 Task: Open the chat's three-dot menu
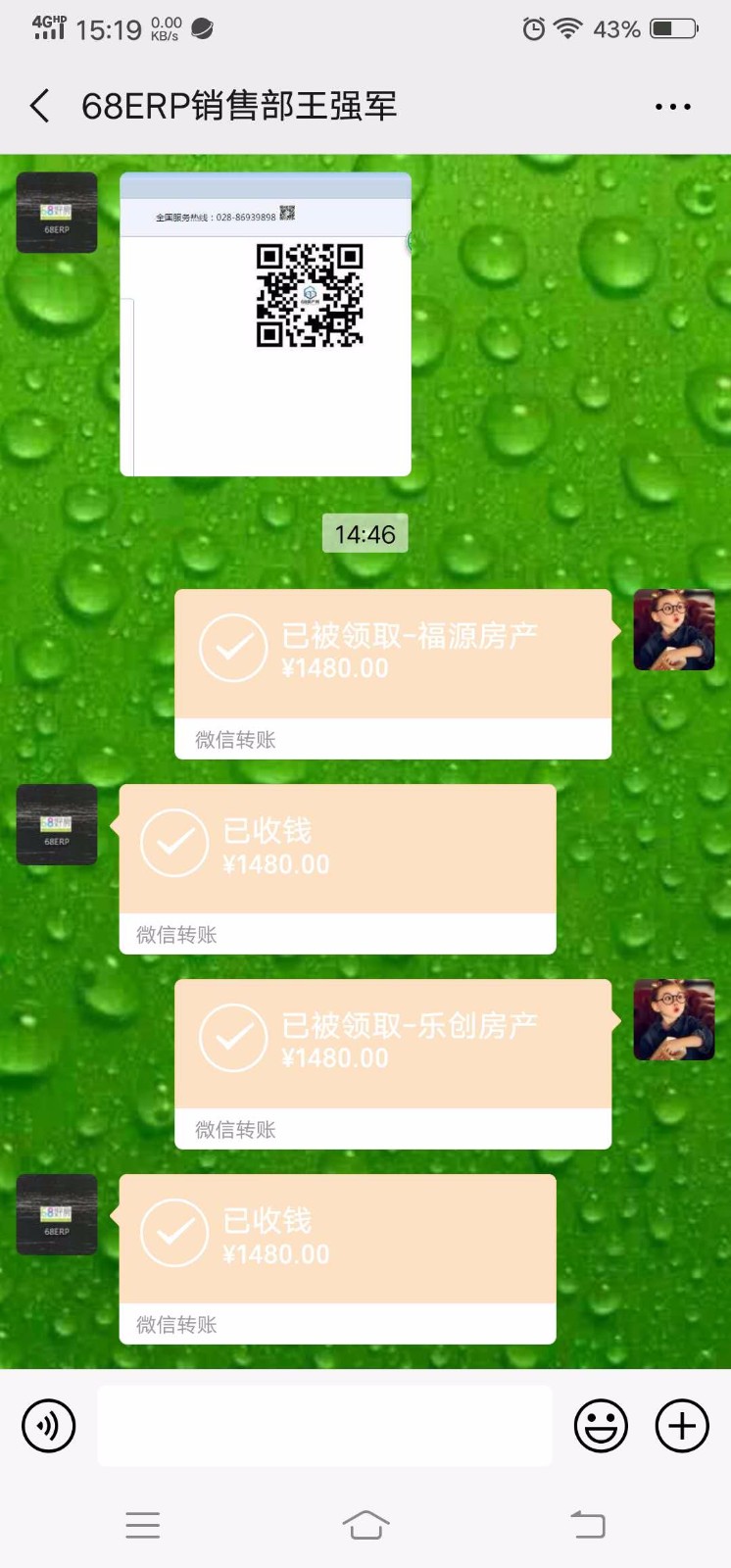click(x=672, y=107)
